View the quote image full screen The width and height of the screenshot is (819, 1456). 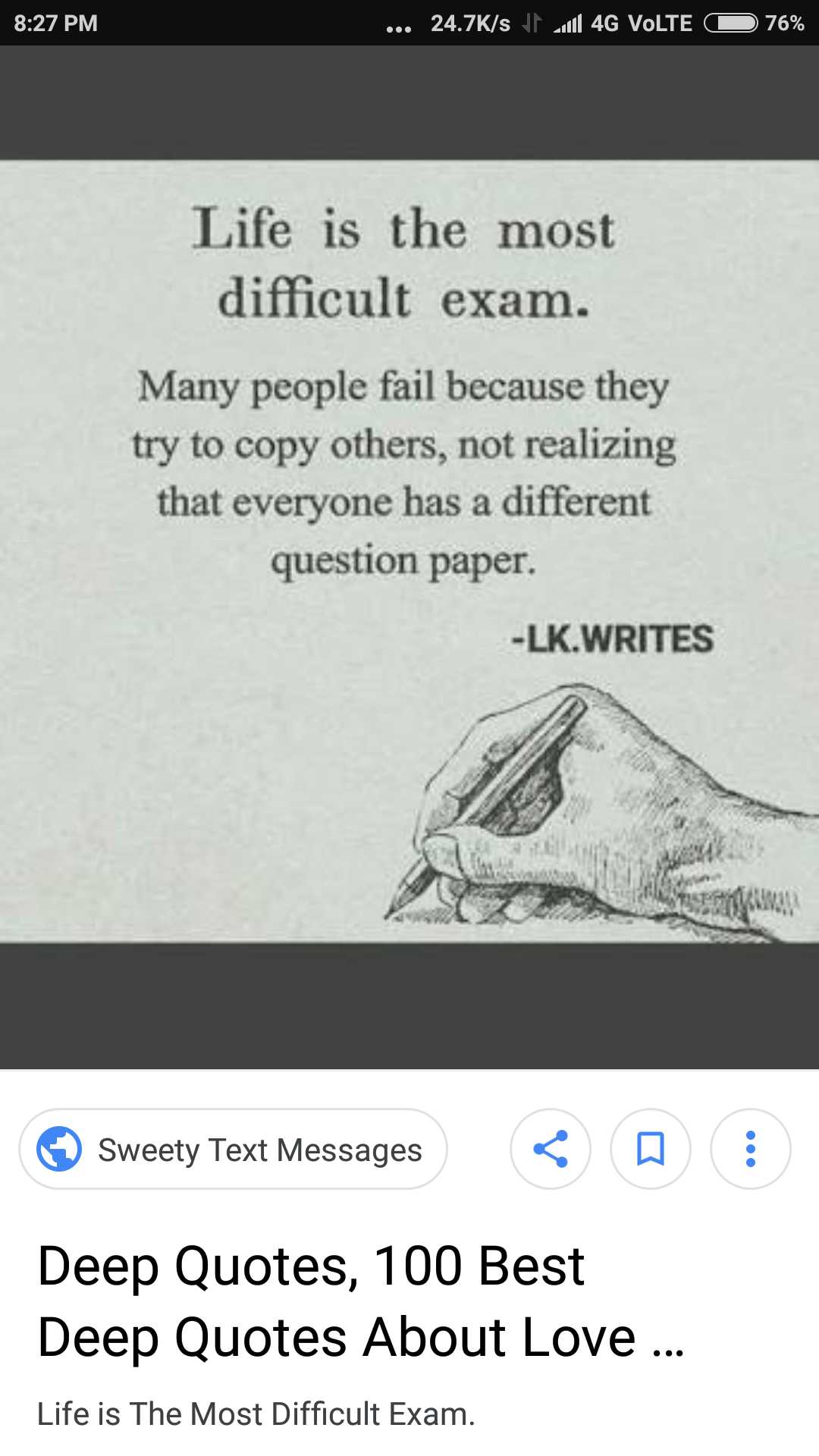click(x=409, y=551)
